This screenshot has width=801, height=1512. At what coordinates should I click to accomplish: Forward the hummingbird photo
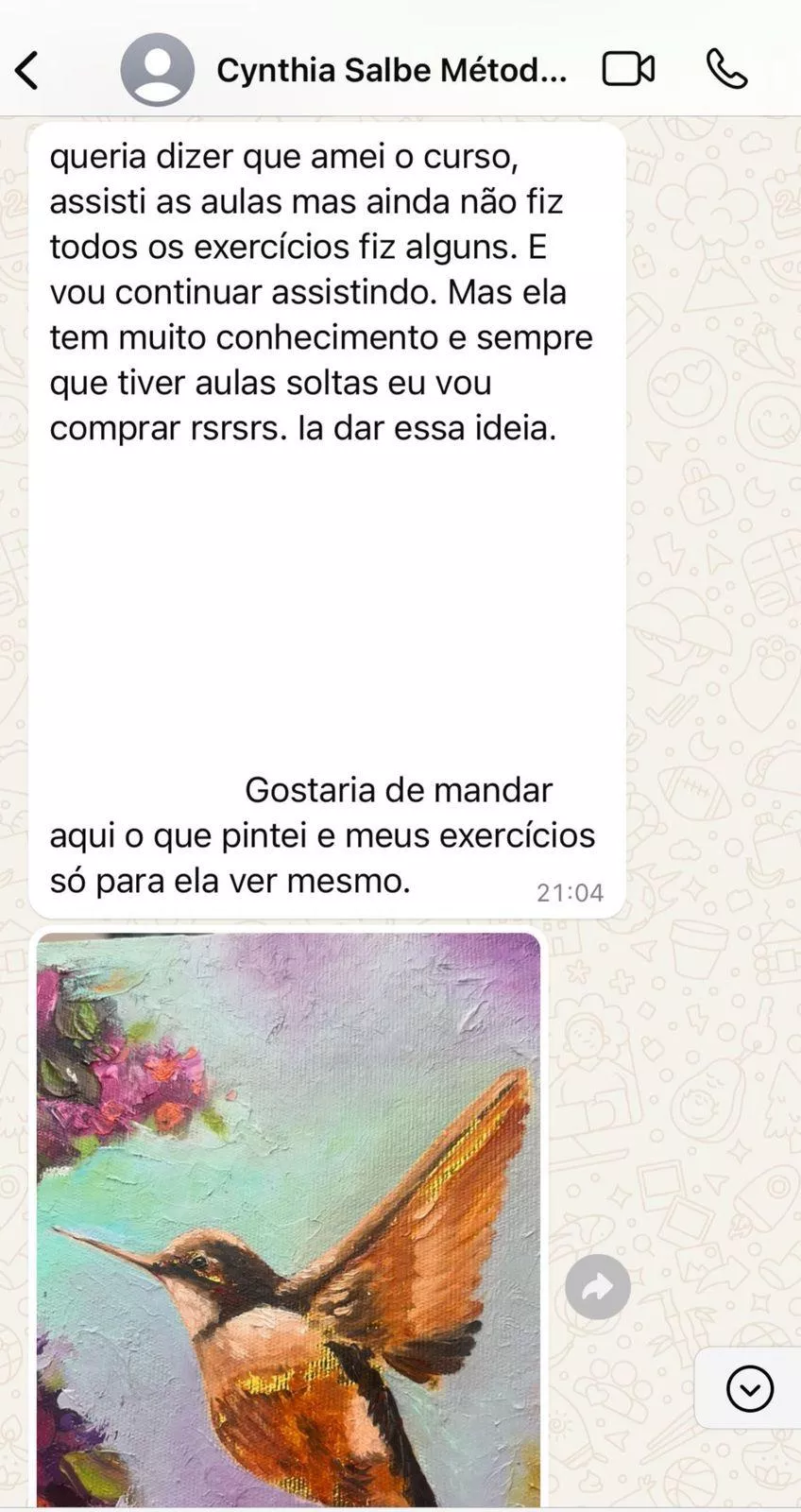(597, 1286)
